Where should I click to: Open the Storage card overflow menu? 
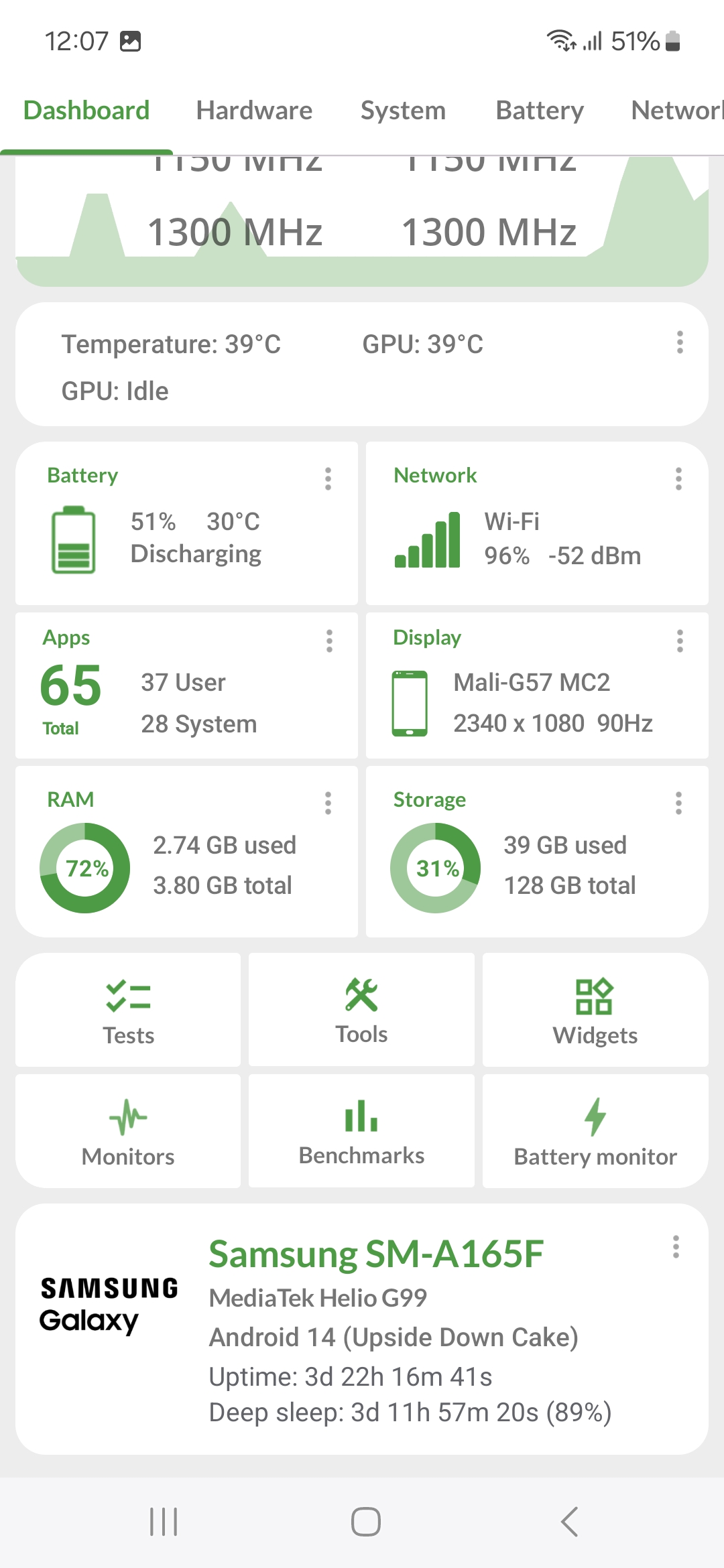(678, 803)
